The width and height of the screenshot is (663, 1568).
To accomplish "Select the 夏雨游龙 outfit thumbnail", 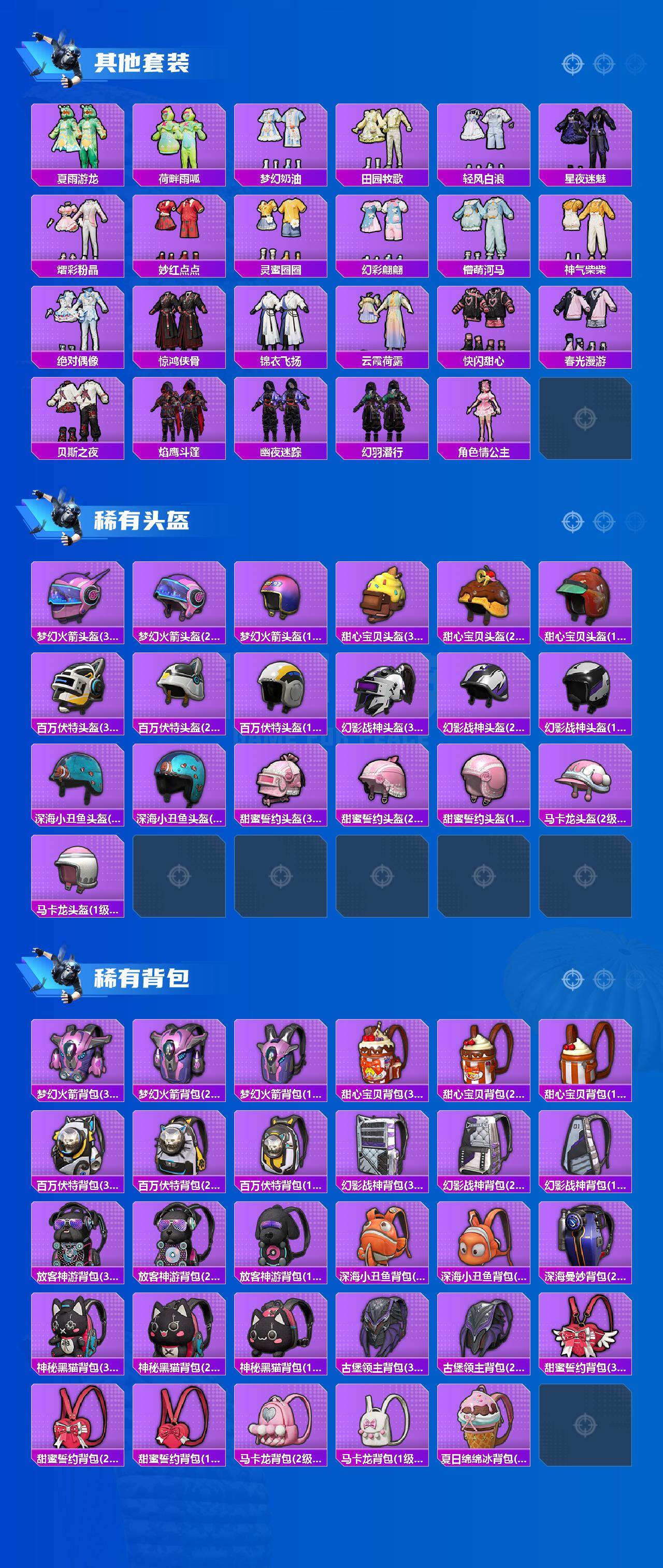I will pos(79,141).
